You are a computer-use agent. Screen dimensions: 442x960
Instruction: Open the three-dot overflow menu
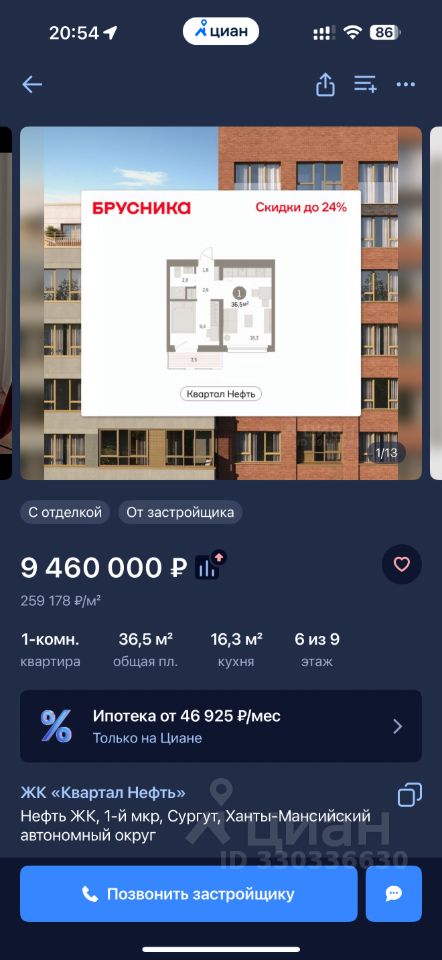[x=406, y=84]
